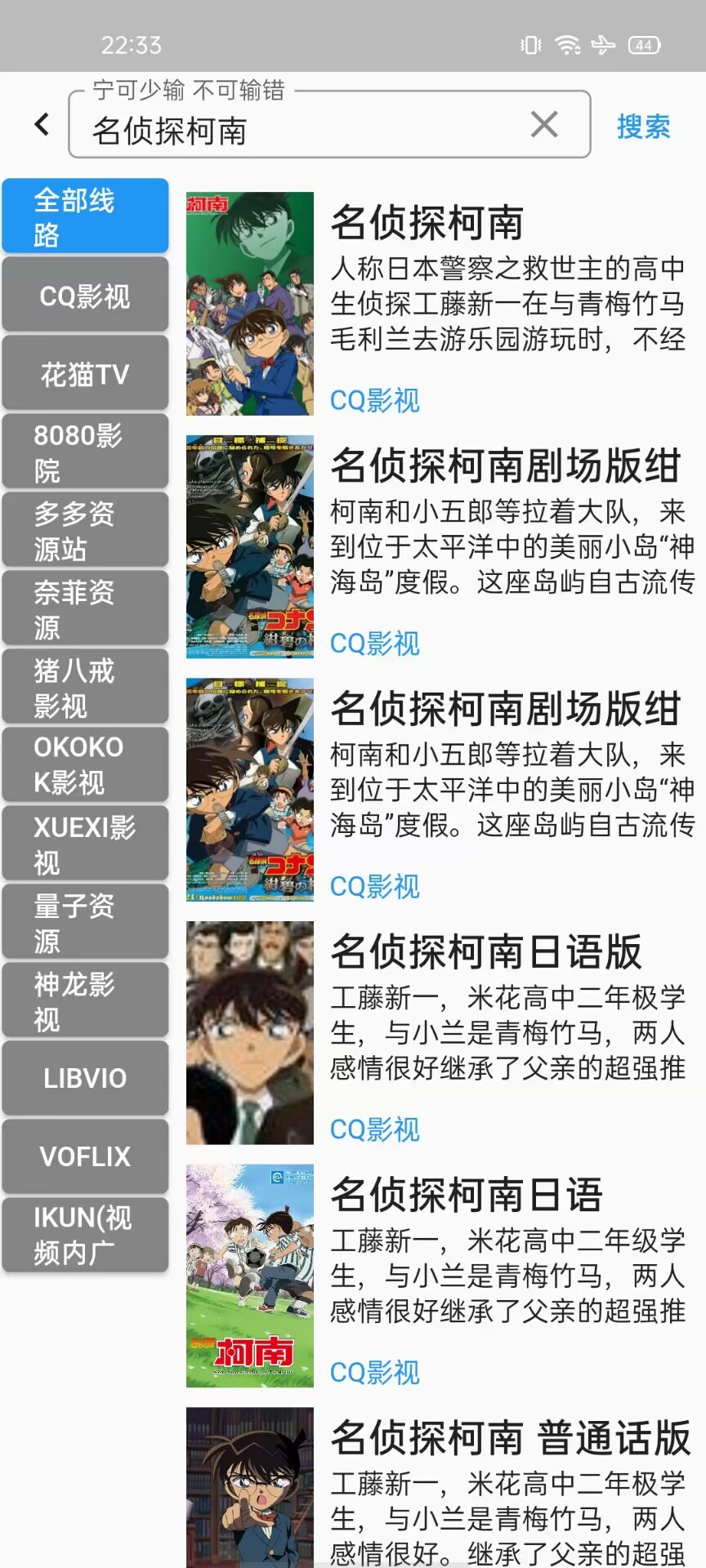Switch to the XUEXI影视 source
The image size is (706, 1568).
[85, 844]
